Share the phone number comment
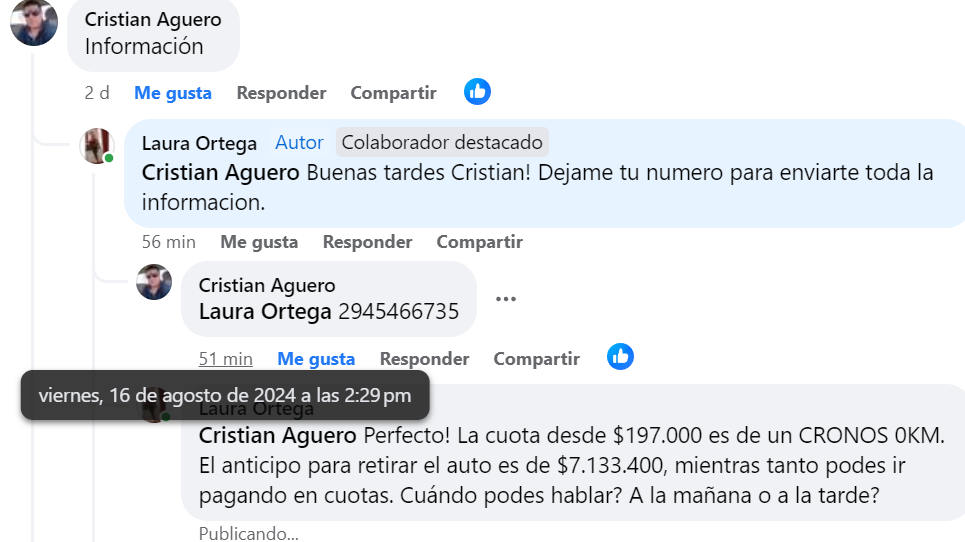965x542 pixels. pyautogui.click(x=536, y=359)
